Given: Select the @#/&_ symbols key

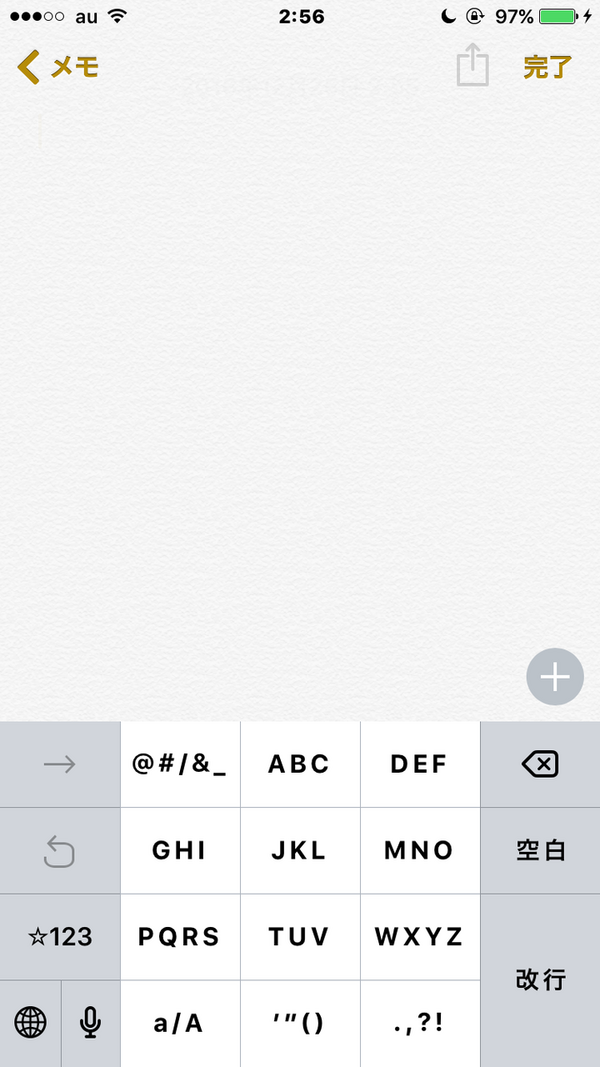Looking at the screenshot, I should [x=180, y=765].
